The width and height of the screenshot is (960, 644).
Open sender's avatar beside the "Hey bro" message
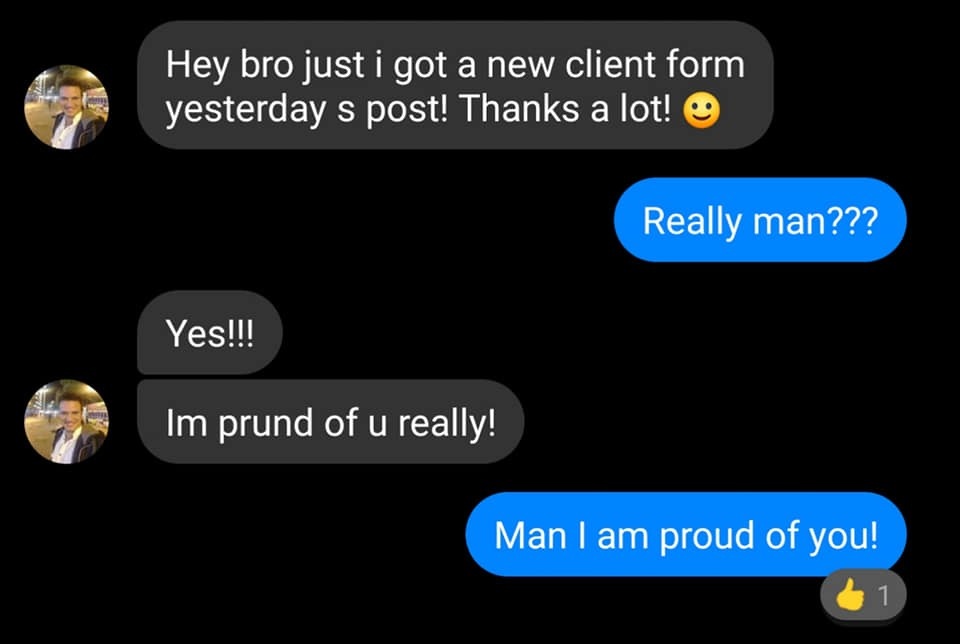pyautogui.click(x=65, y=107)
